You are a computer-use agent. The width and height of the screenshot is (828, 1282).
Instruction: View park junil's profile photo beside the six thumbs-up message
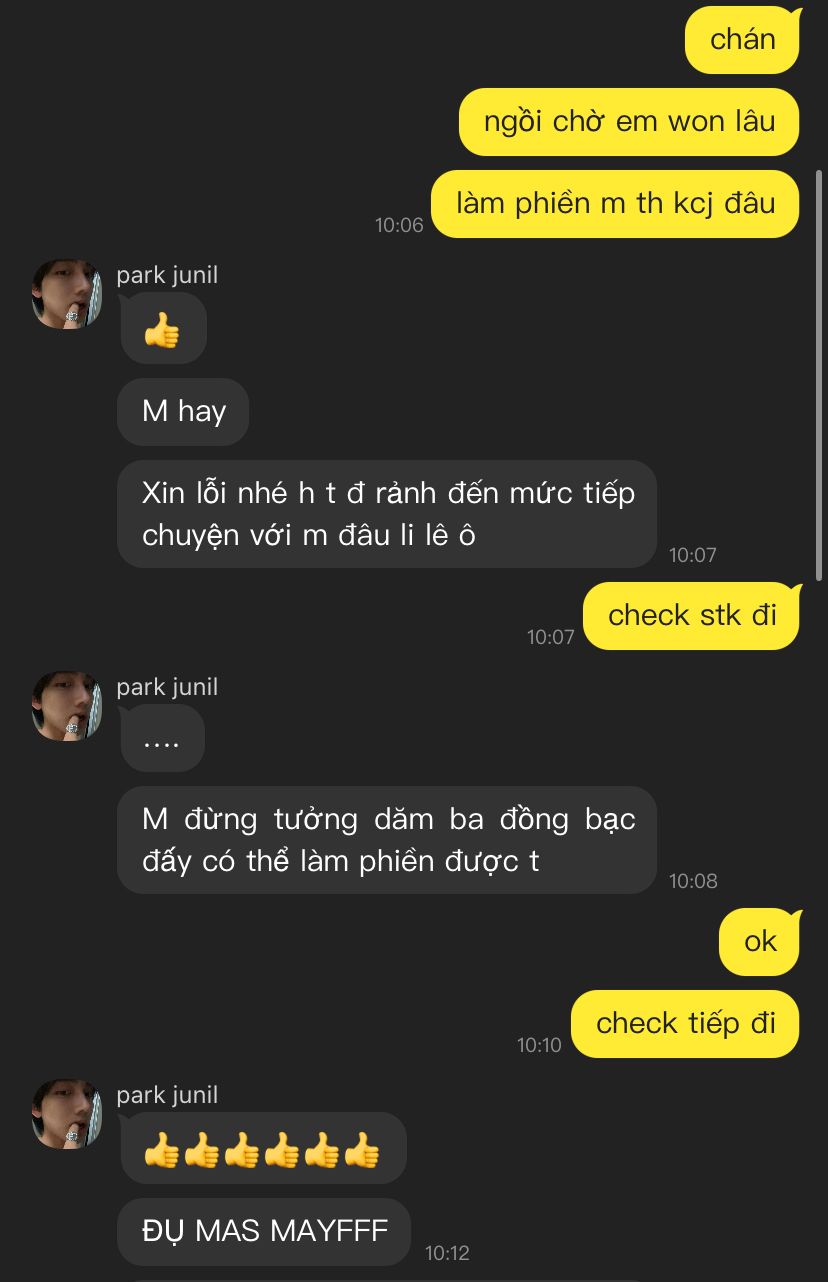67,1114
